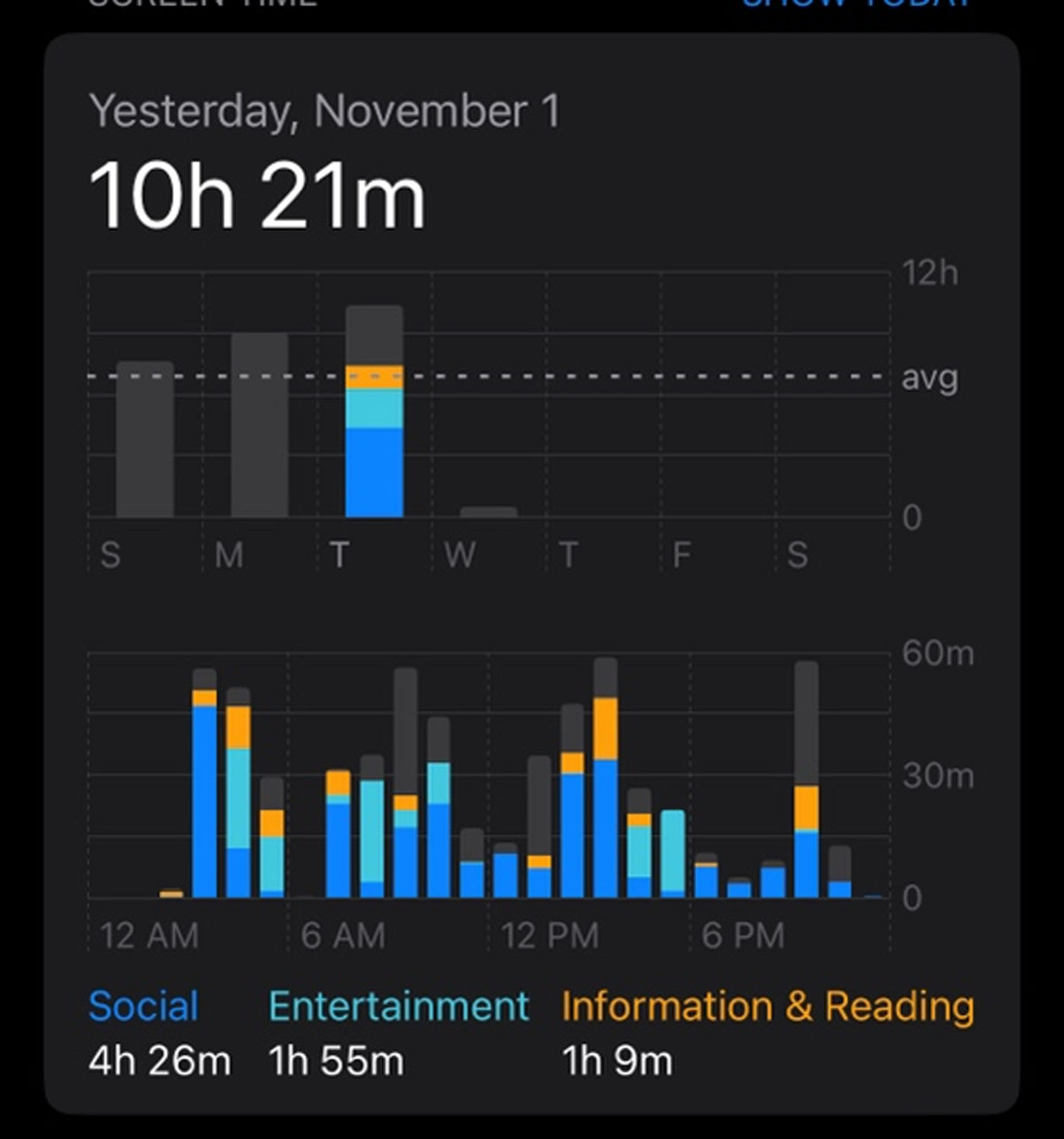Select Tuesday's colored bar in weekly chart
This screenshot has height=1139, width=1064.
coord(374,412)
